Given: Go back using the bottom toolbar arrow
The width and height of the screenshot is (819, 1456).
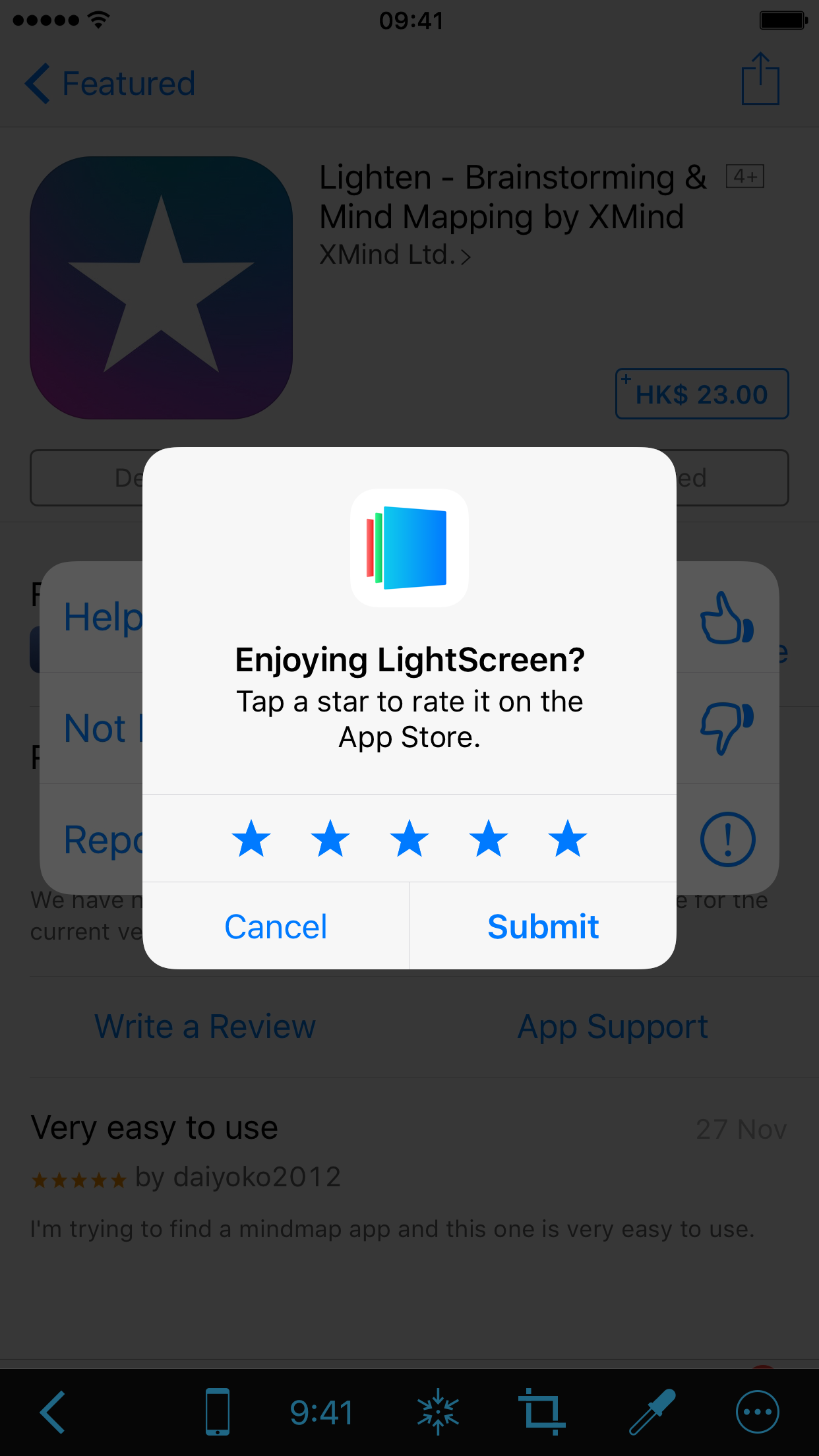Looking at the screenshot, I should coord(53,1412).
